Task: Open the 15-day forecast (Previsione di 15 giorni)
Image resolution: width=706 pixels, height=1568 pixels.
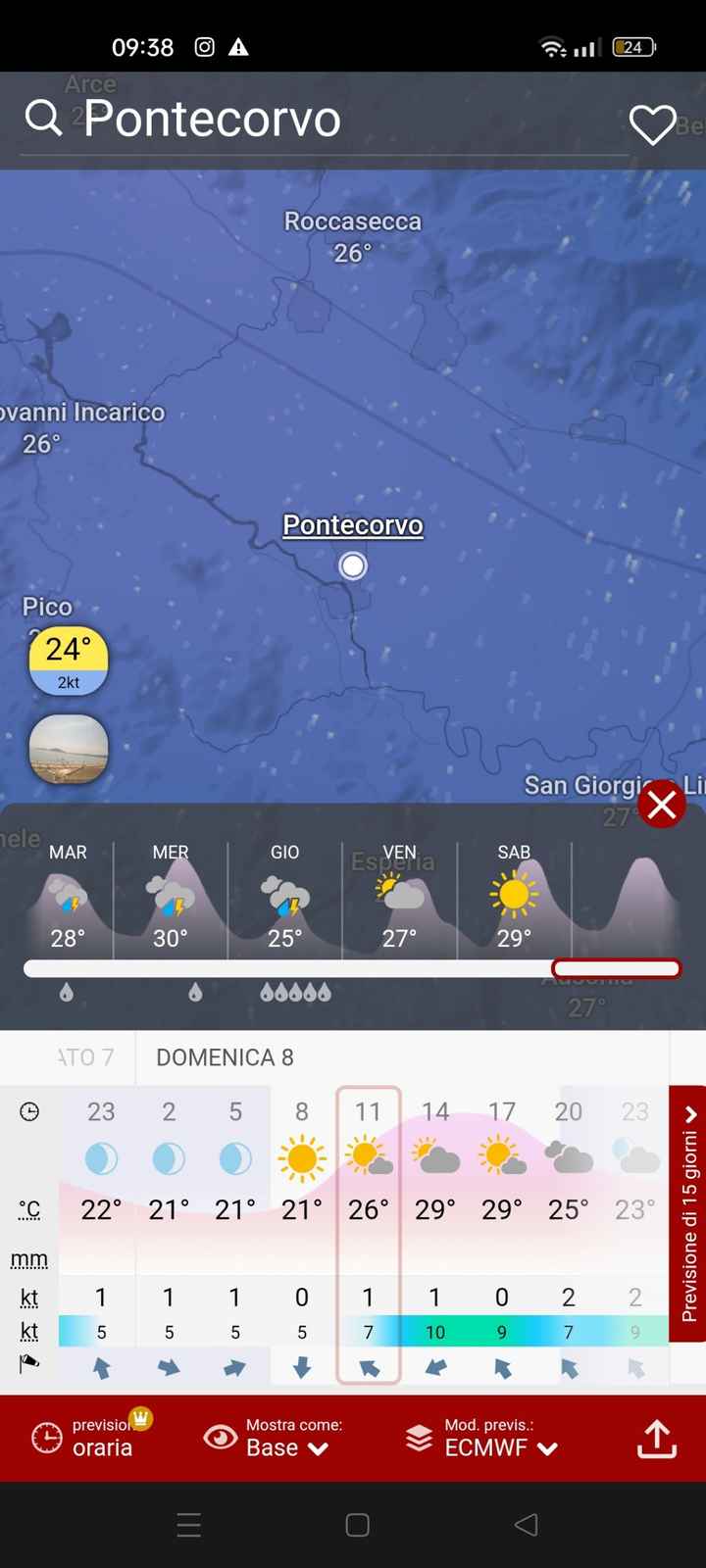Action: 688,1213
